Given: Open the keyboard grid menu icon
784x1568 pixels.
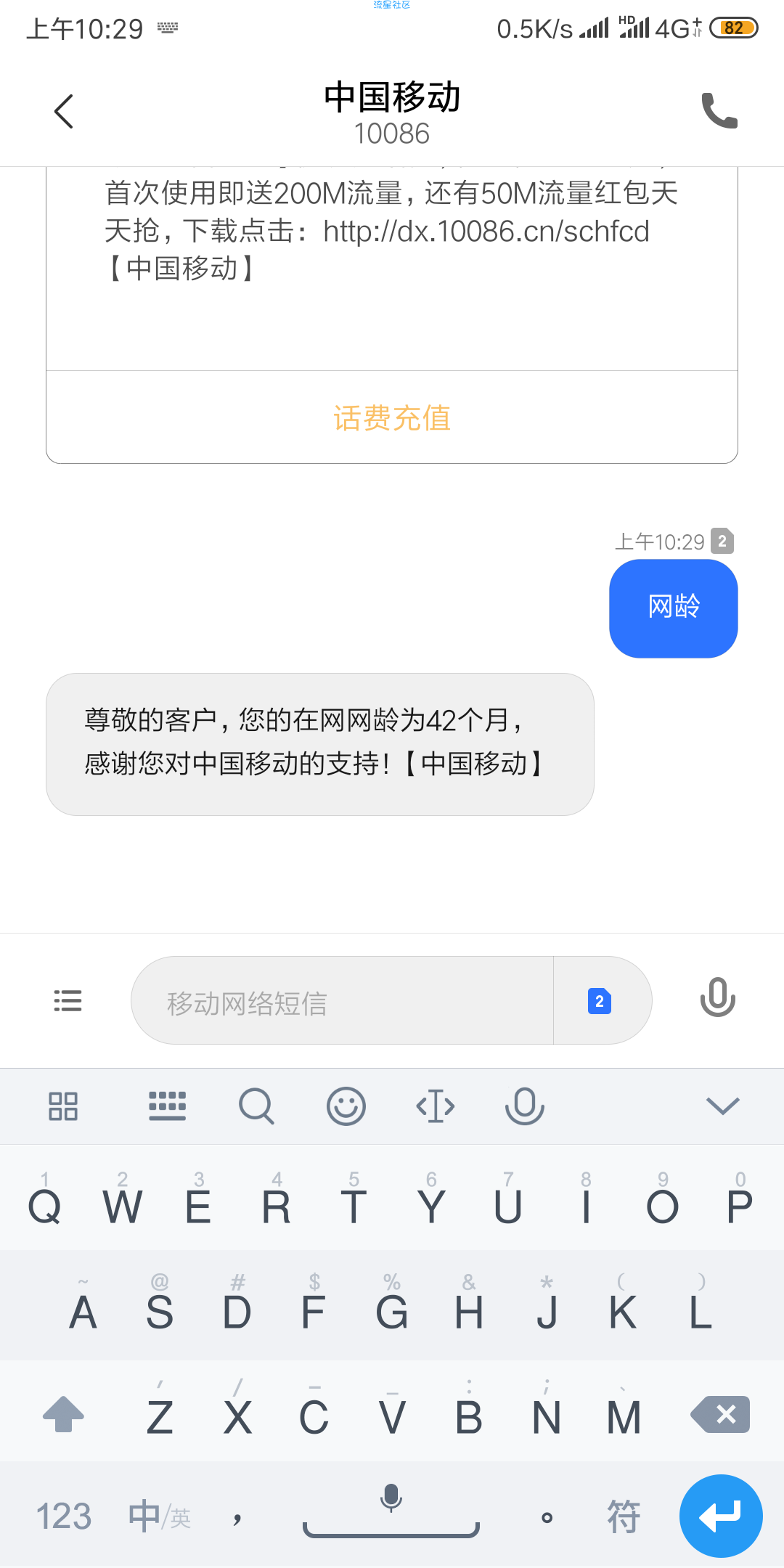Looking at the screenshot, I should coord(63,1106).
